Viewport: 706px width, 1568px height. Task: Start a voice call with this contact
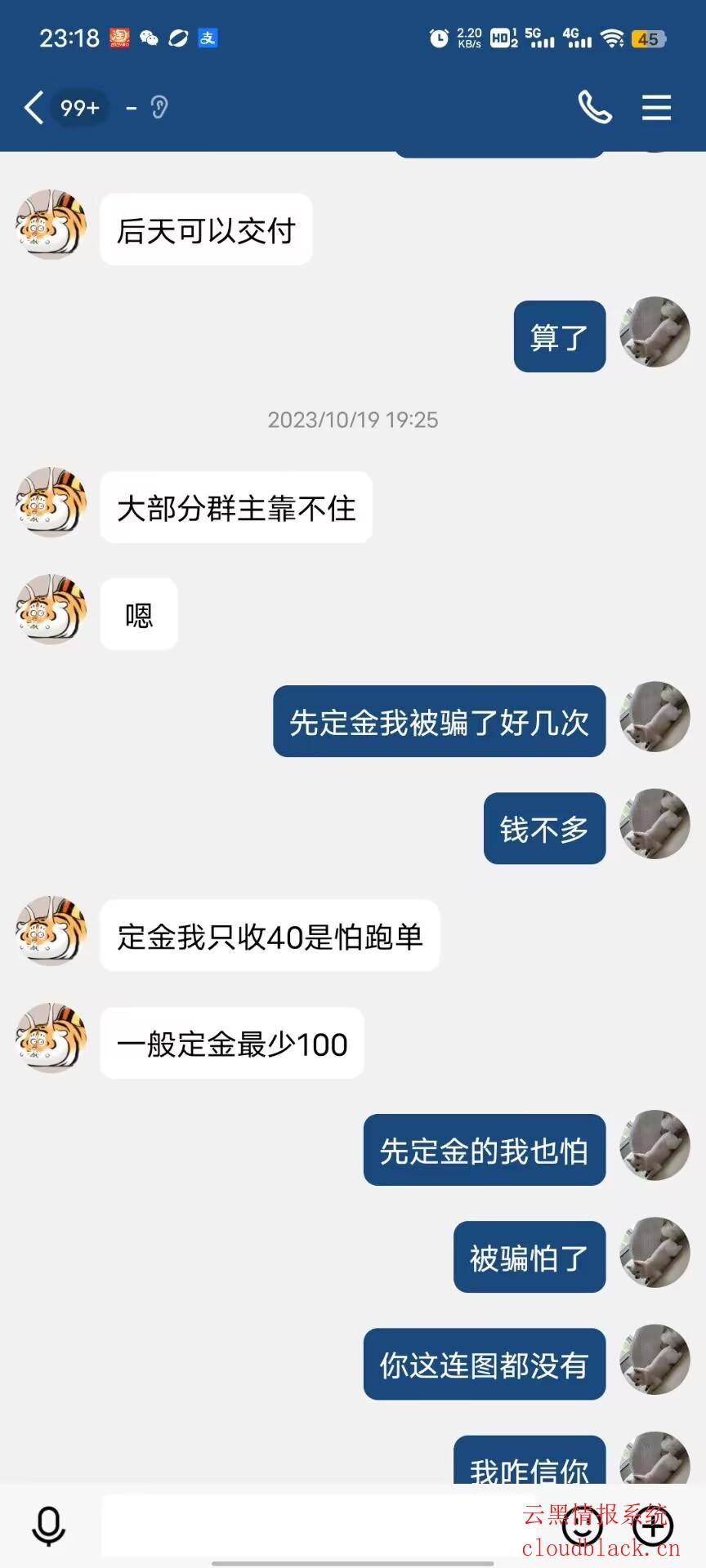coord(594,107)
